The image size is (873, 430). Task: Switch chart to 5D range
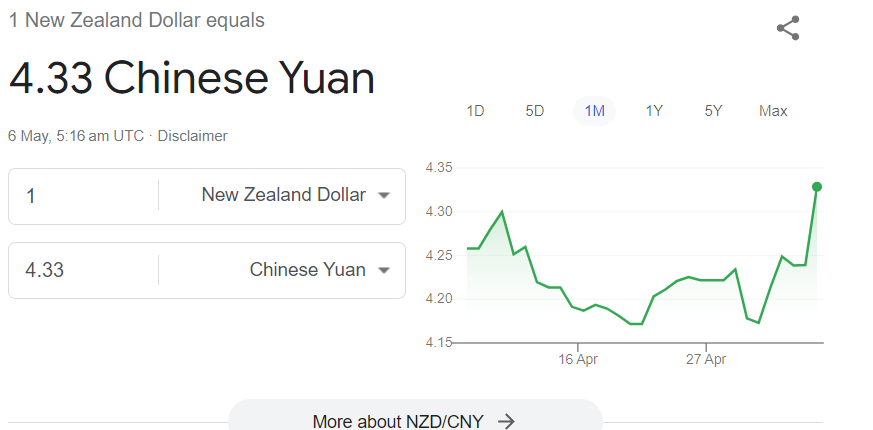535,111
